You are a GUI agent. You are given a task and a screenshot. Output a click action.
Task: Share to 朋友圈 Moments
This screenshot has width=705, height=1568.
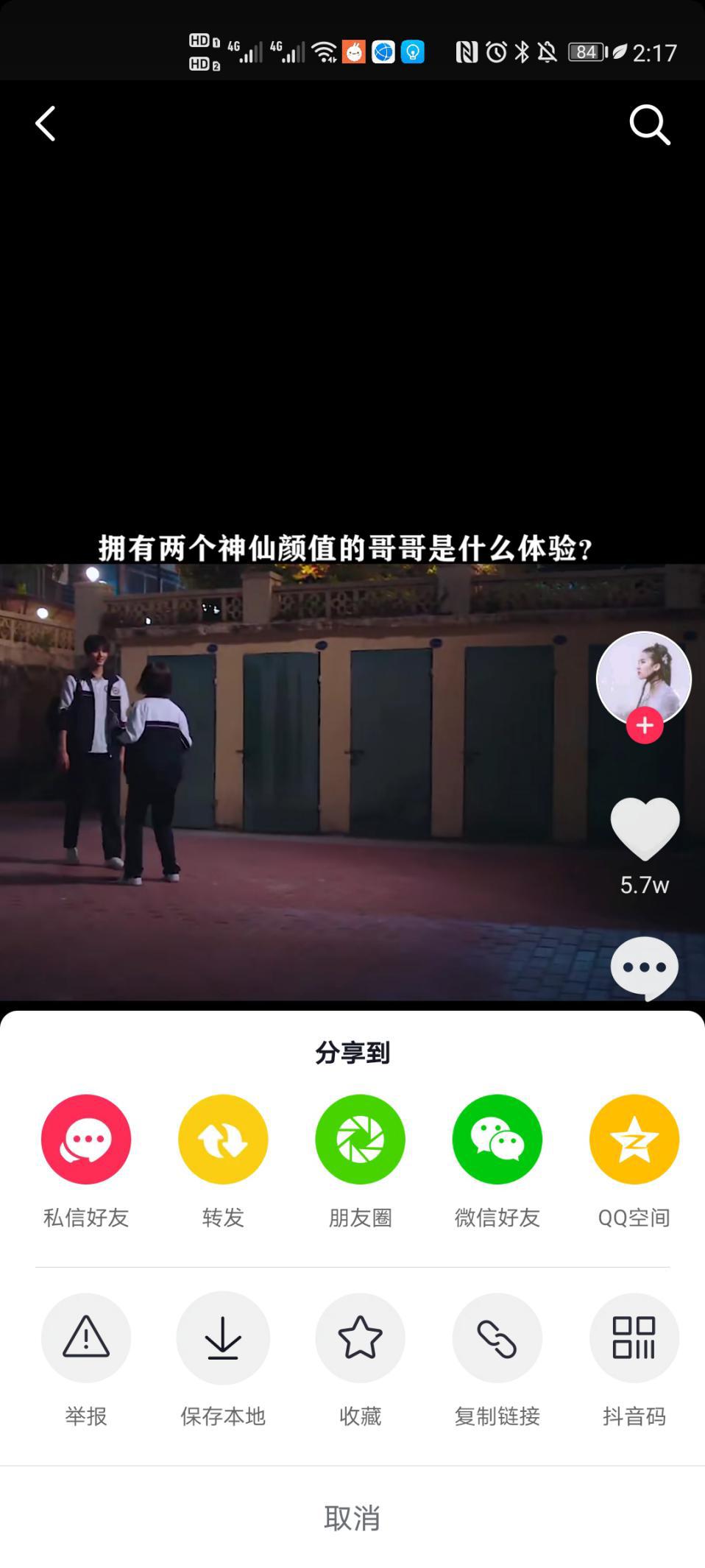(360, 1139)
